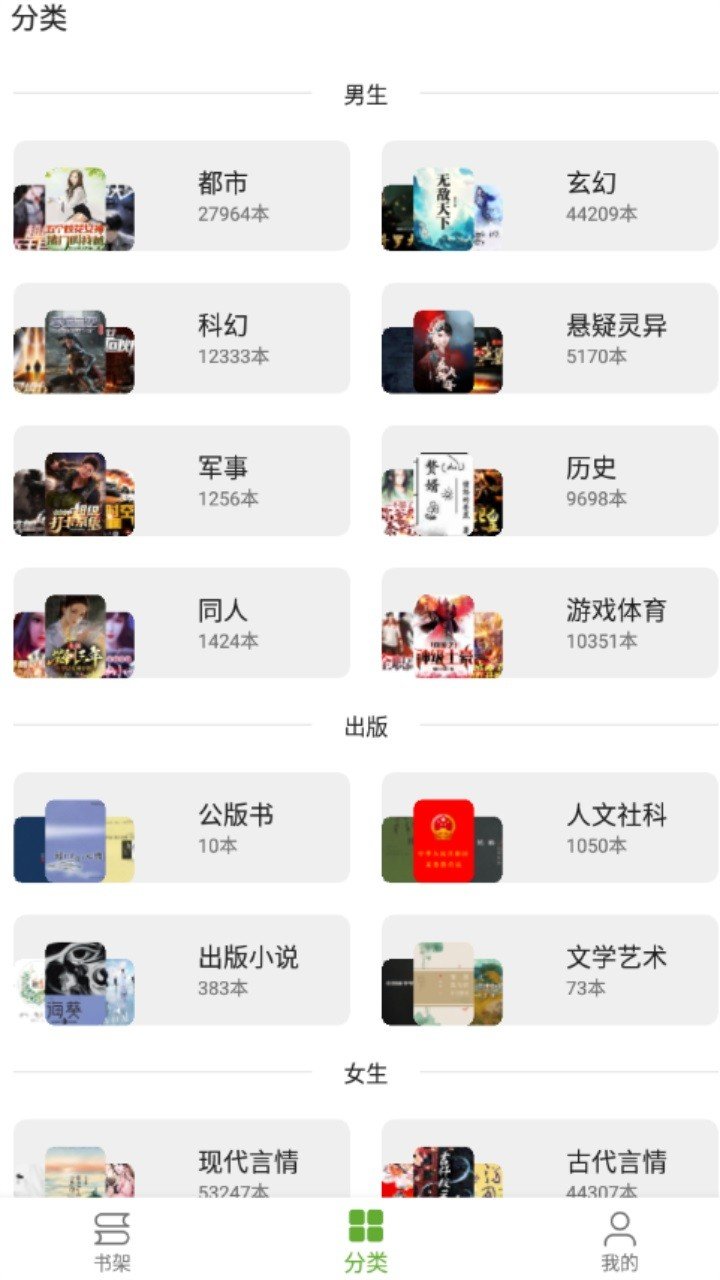Browse the 游戏体育 category
The height and width of the screenshot is (1280, 720).
tap(550, 623)
